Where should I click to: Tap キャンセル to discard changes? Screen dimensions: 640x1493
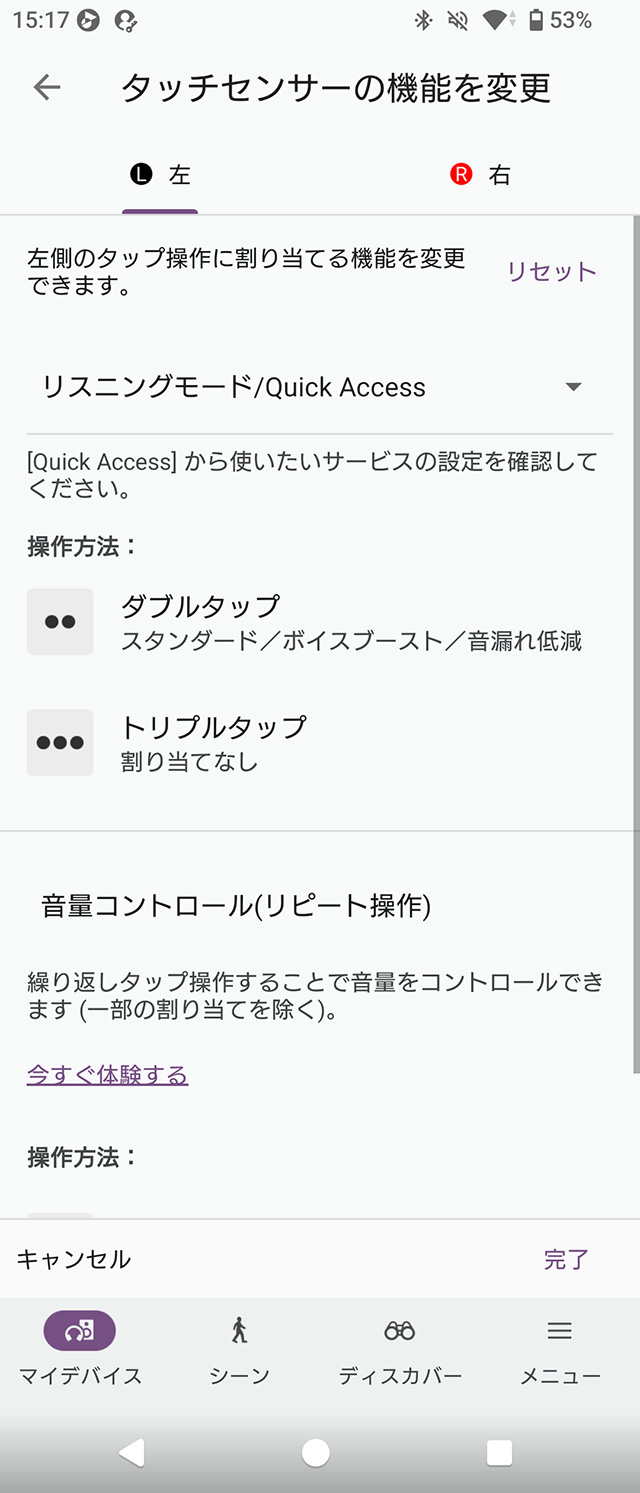[74, 1259]
